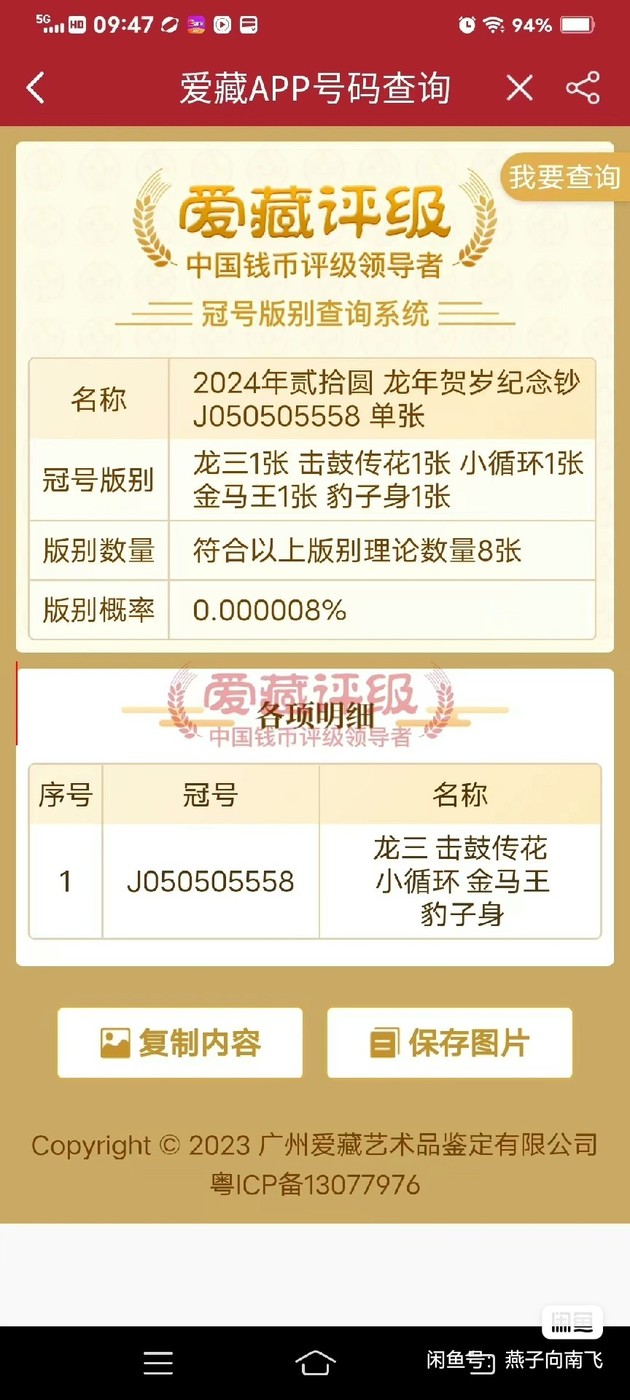The width and height of the screenshot is (630, 1400).
Task: Open the system recent apps menu
Action: pos(158,1362)
